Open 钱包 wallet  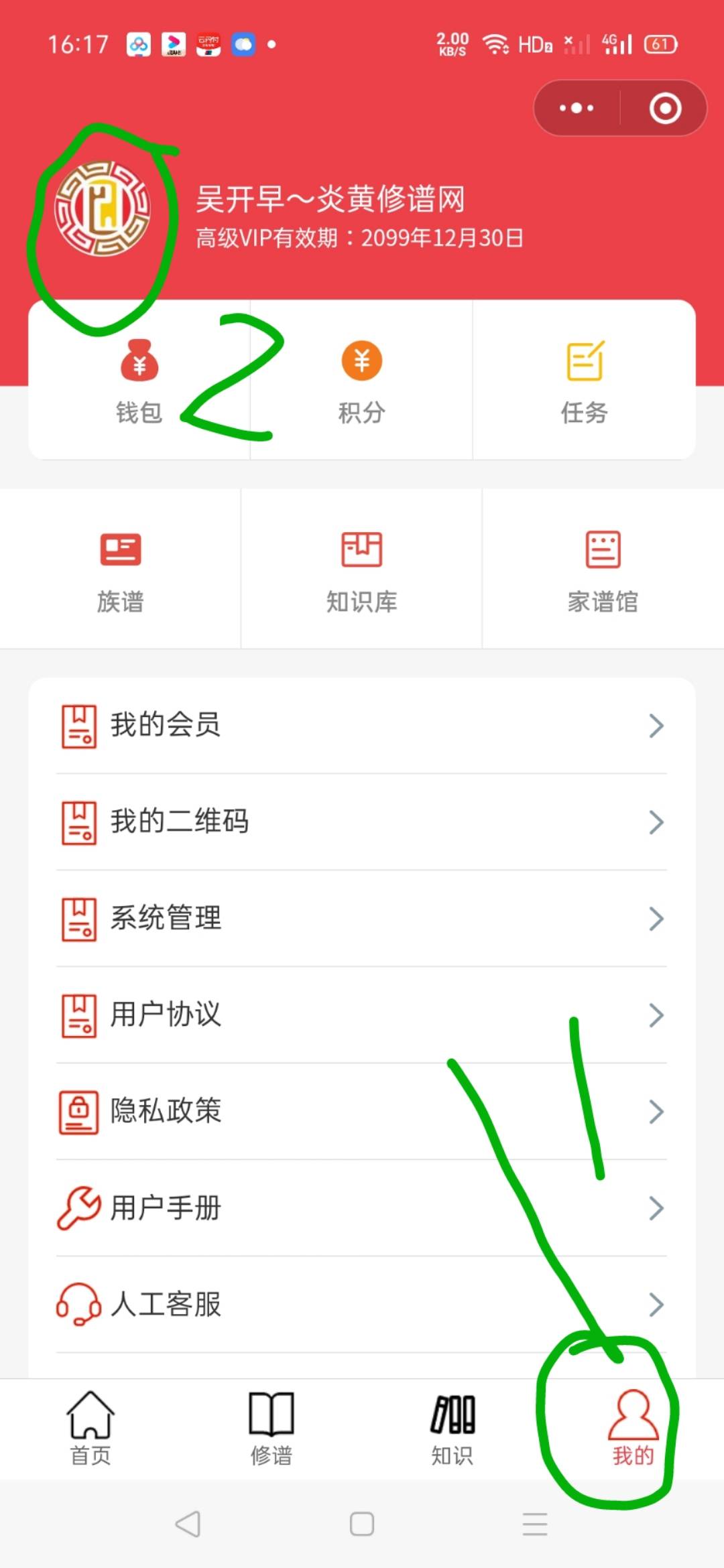[x=139, y=381]
